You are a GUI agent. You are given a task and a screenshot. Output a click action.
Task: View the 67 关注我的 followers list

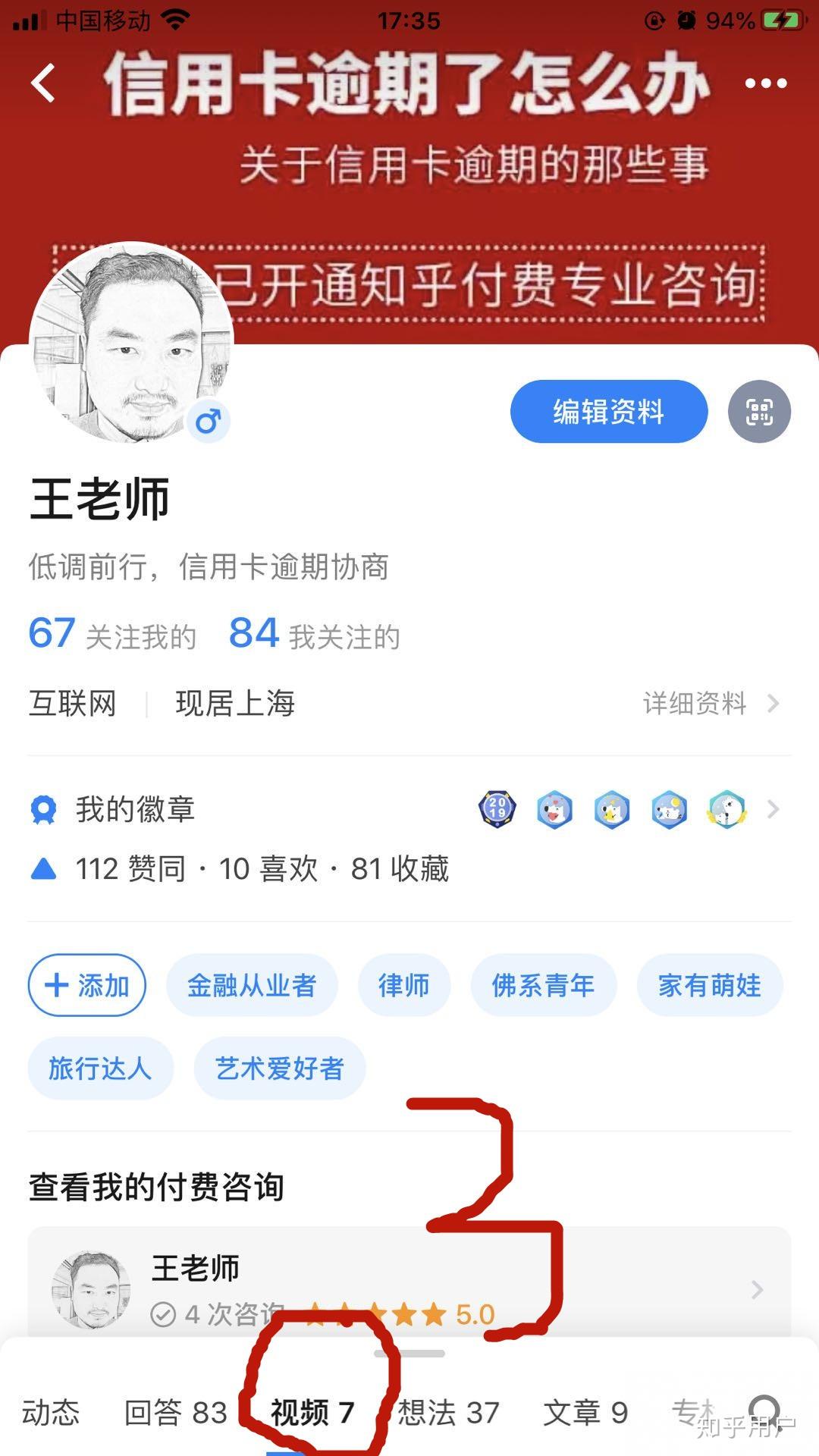click(112, 635)
